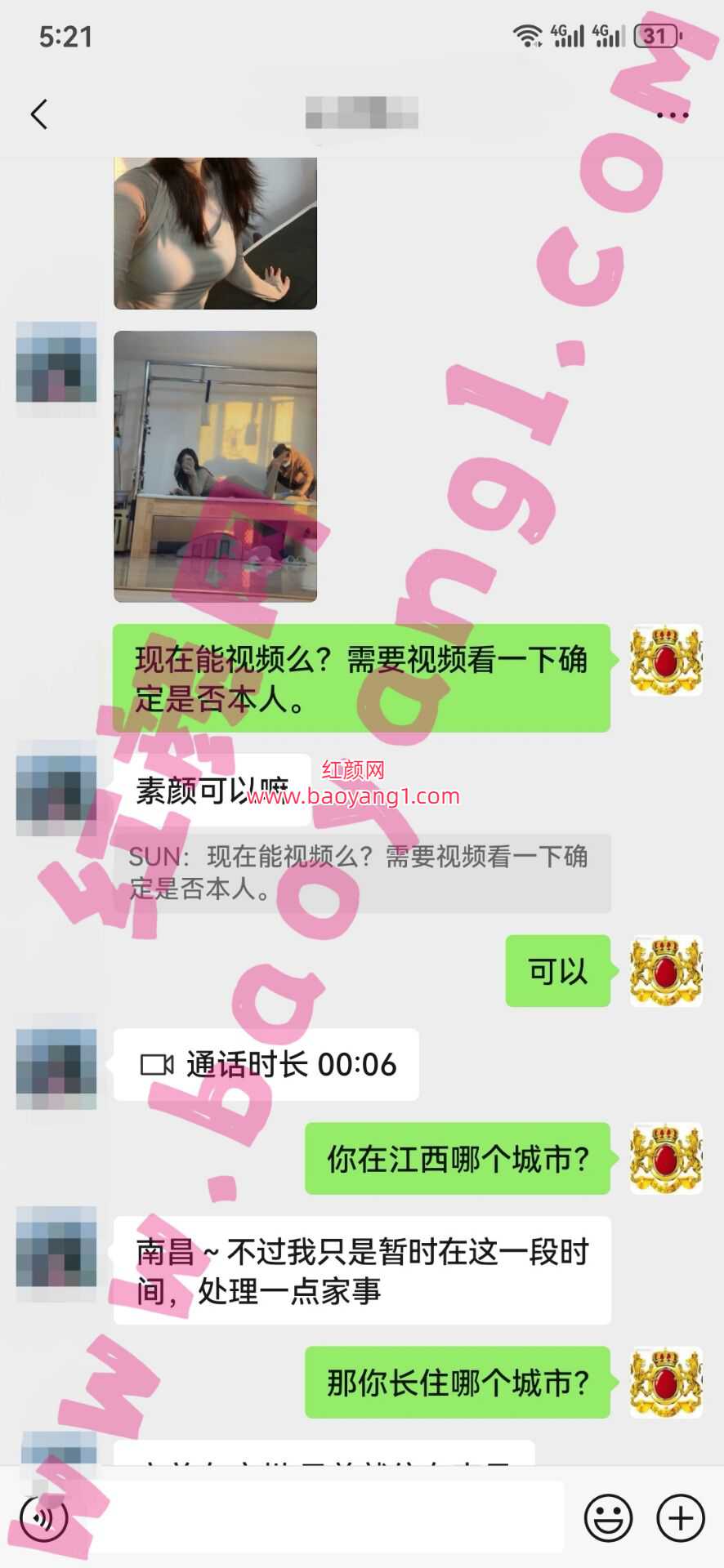Open own avatar next to 可以 message
Screen dimensions: 724x1568
tap(666, 971)
